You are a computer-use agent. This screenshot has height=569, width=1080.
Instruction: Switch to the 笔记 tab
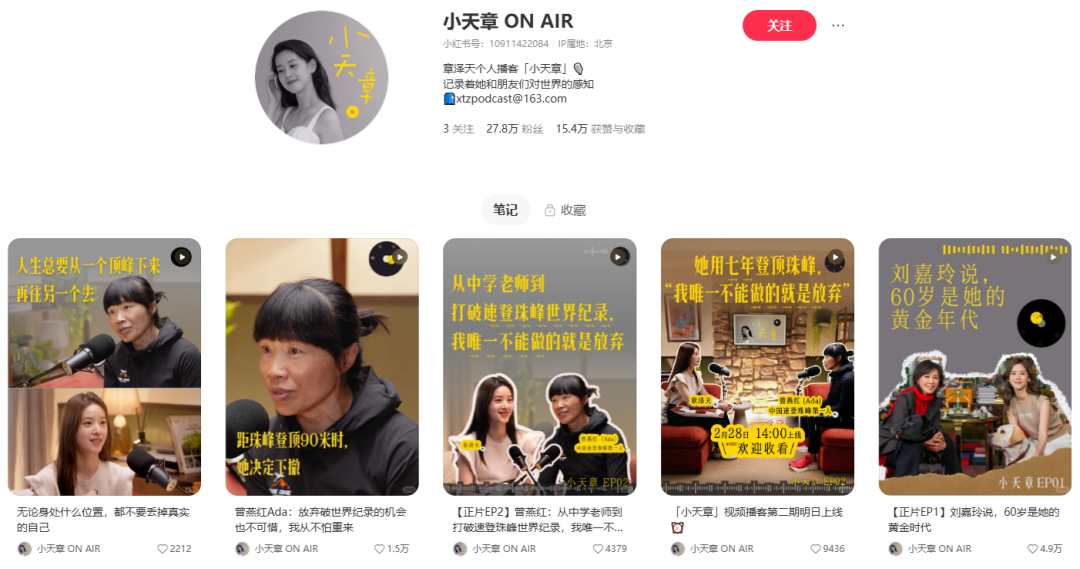(x=505, y=210)
